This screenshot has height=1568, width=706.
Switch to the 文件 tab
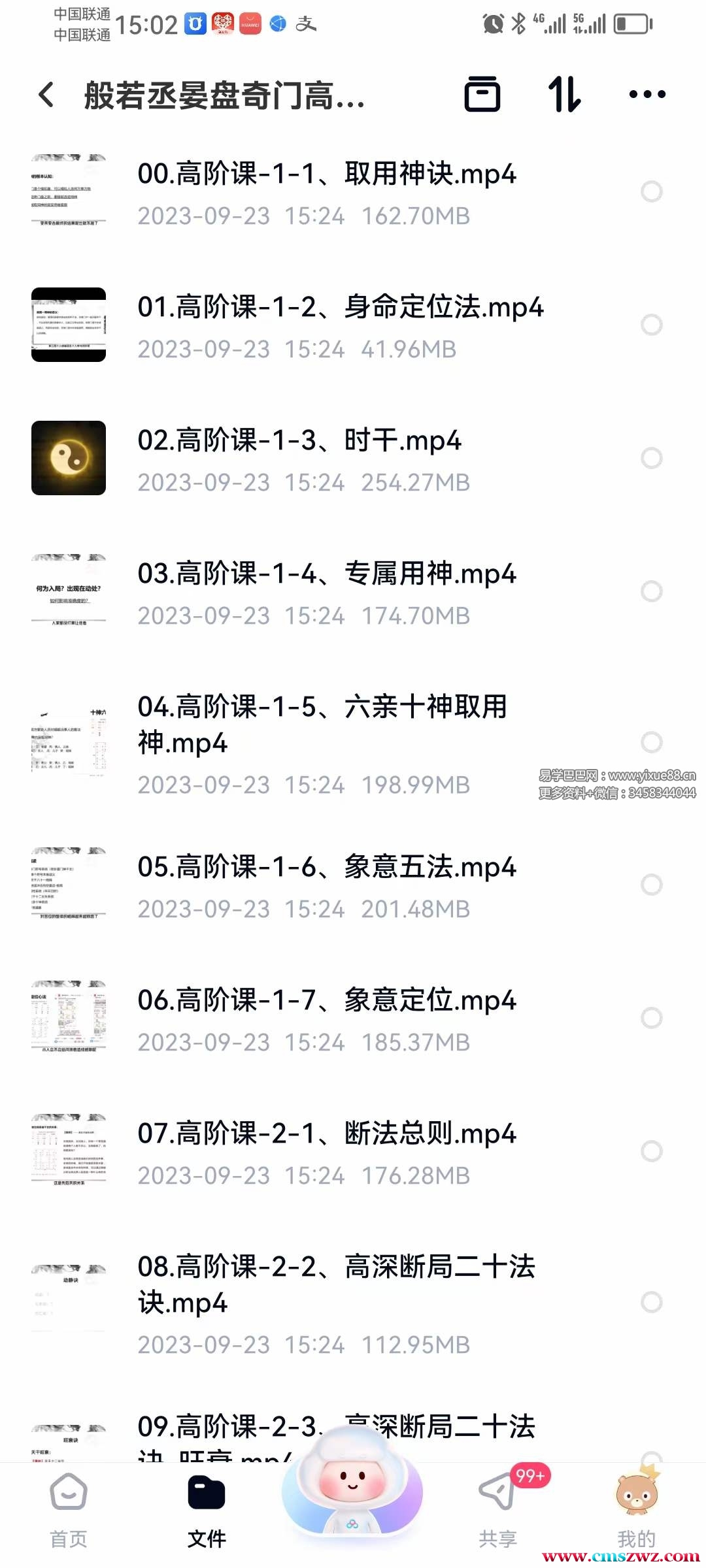[207, 1509]
